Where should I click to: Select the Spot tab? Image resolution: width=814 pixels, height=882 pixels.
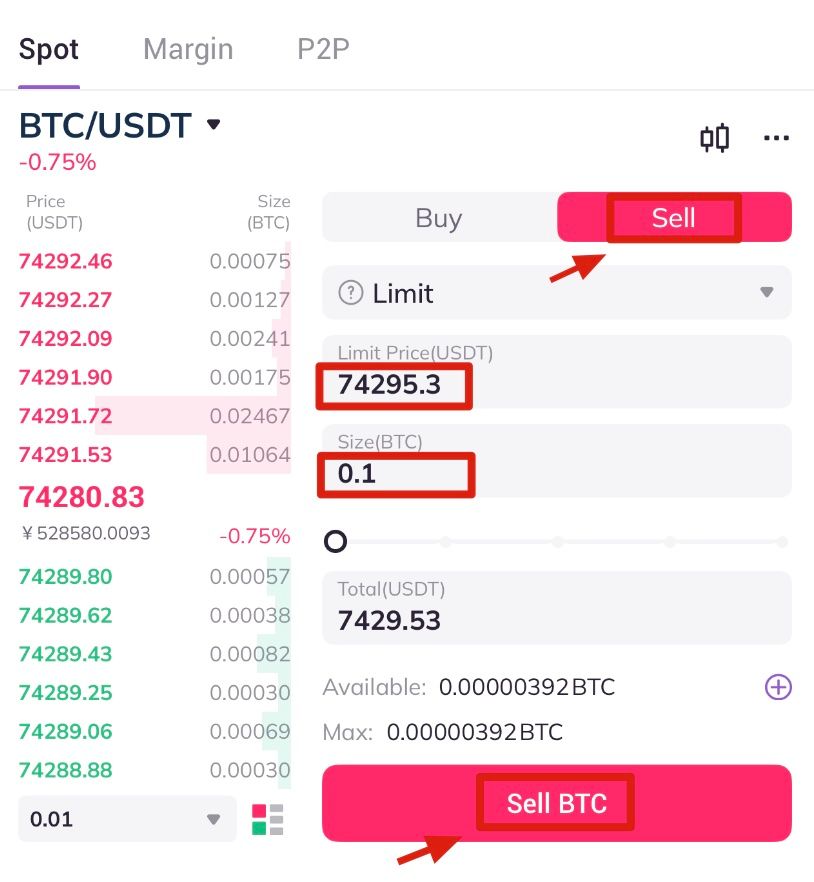click(48, 49)
